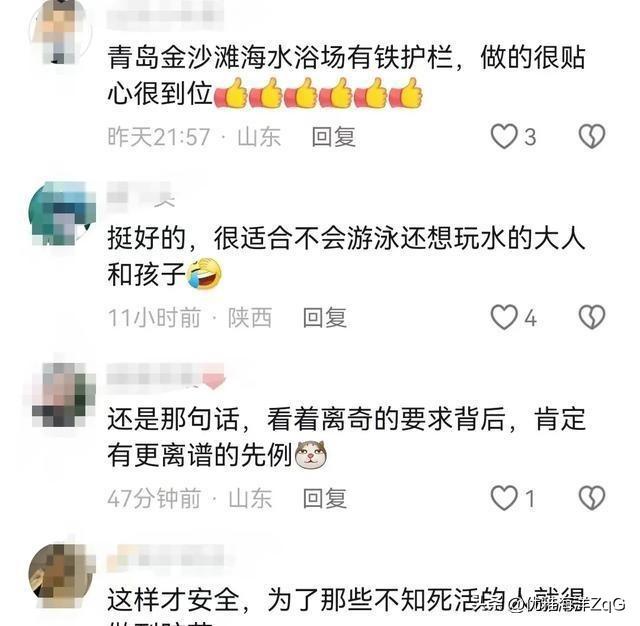Like the comment posted 昨天21:57 from 山东
The width and height of the screenshot is (640, 626).
point(503,137)
